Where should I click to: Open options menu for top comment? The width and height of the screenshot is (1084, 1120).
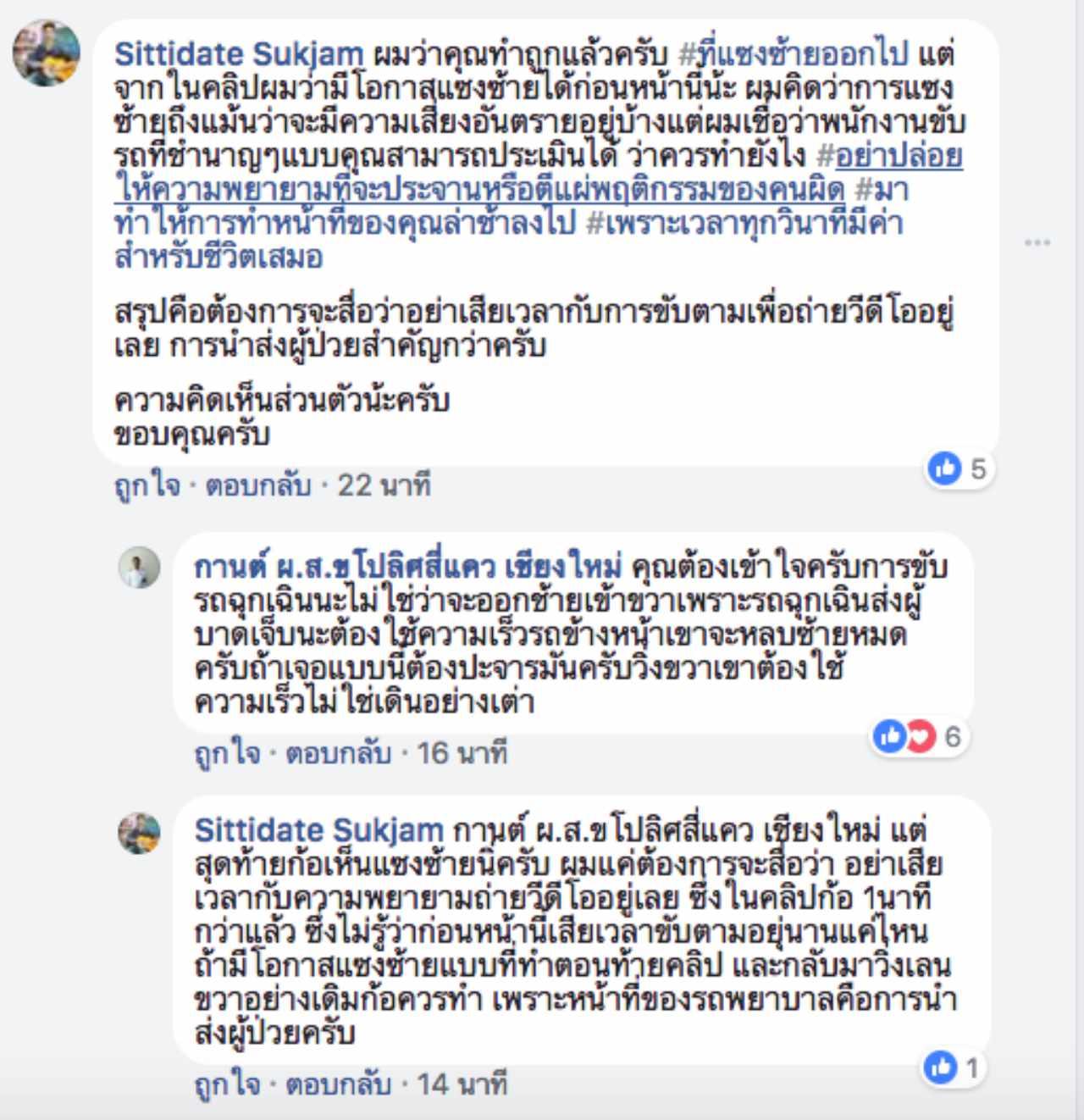[1037, 243]
